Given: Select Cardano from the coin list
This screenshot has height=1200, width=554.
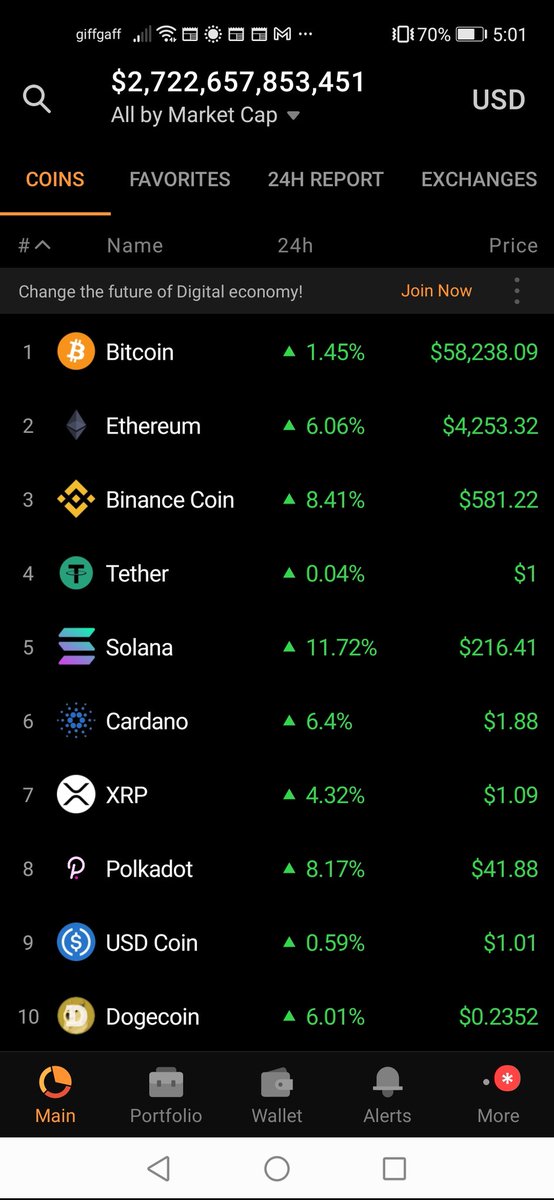Looking at the screenshot, I should (x=277, y=721).
